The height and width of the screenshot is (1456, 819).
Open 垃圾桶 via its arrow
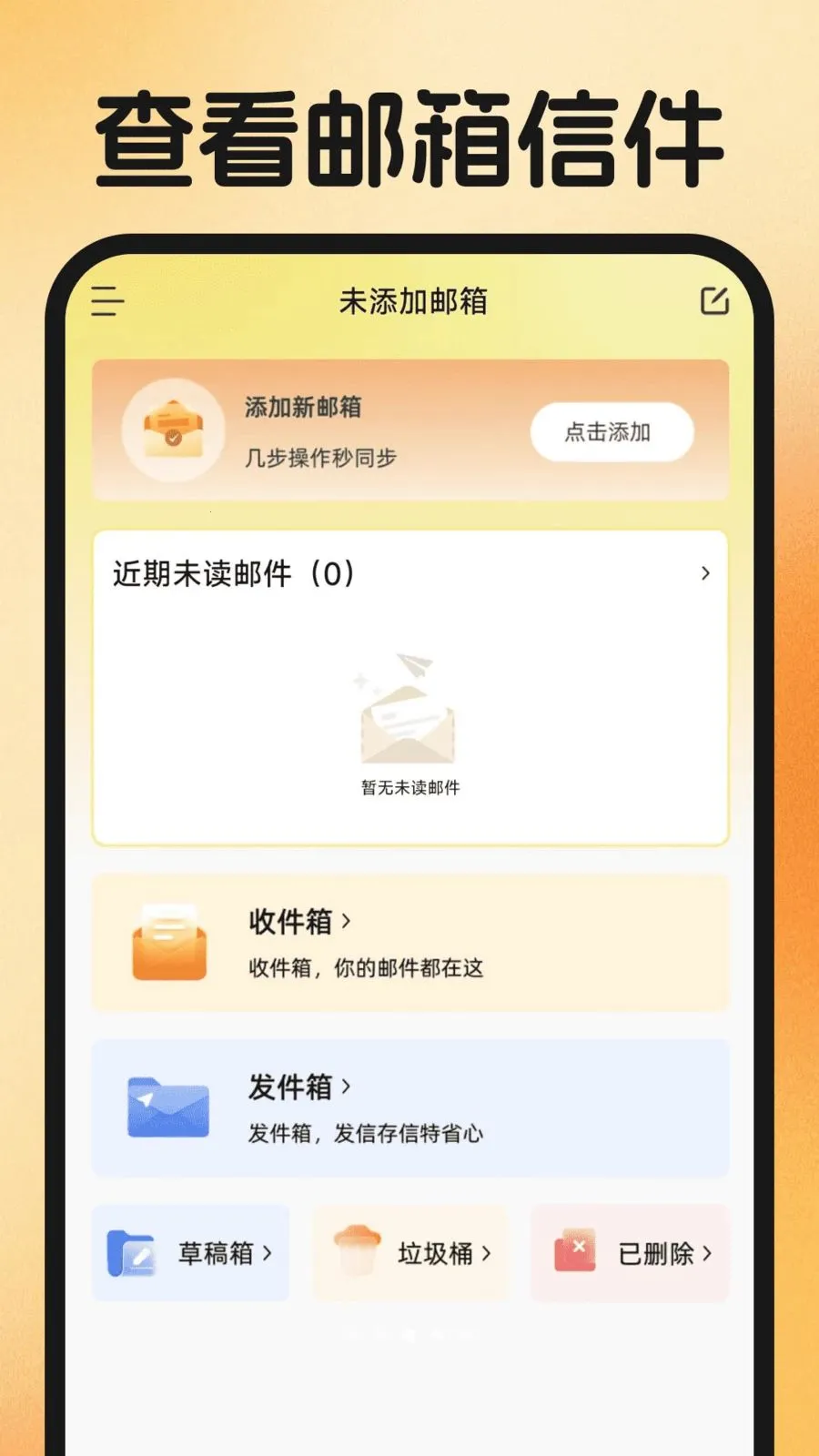click(x=487, y=1254)
